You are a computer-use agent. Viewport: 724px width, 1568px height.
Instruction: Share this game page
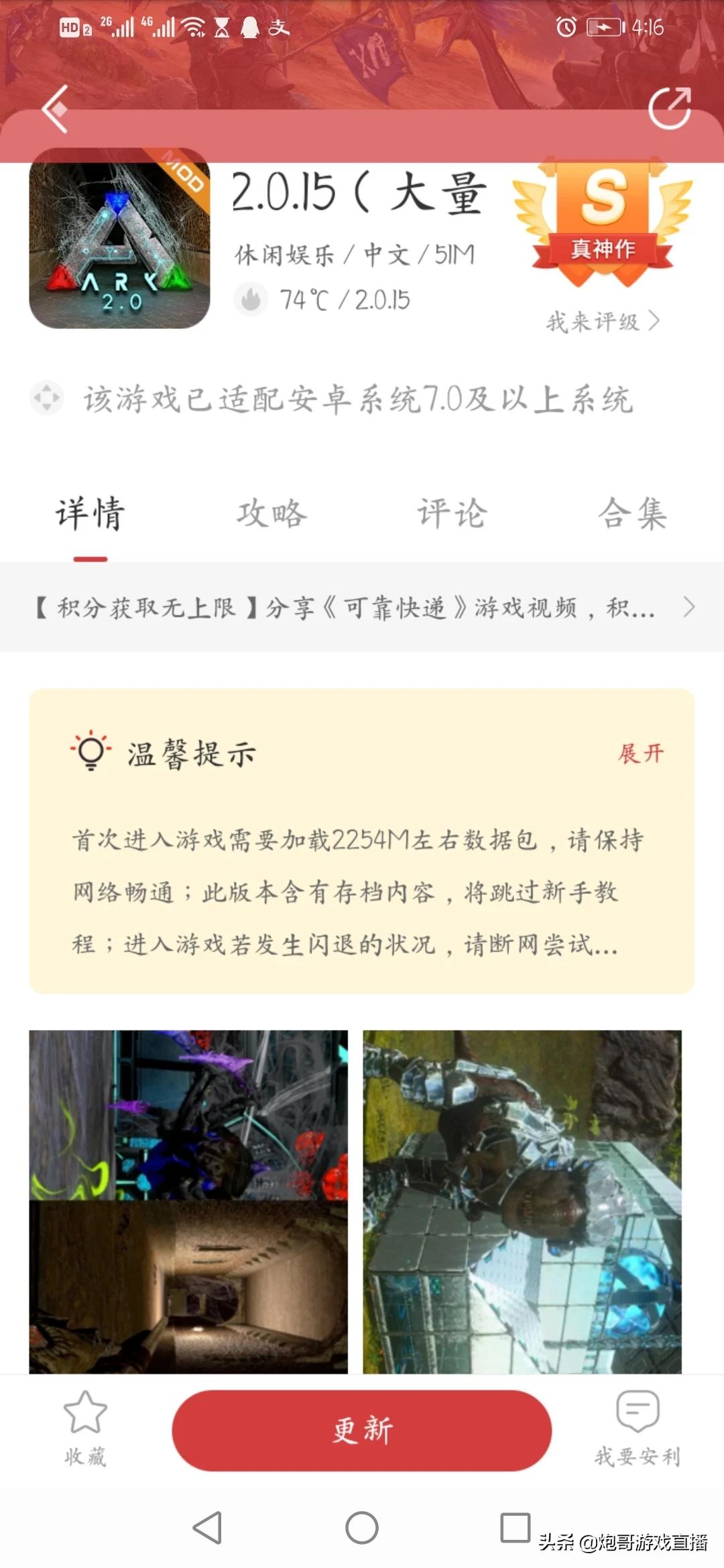point(669,108)
